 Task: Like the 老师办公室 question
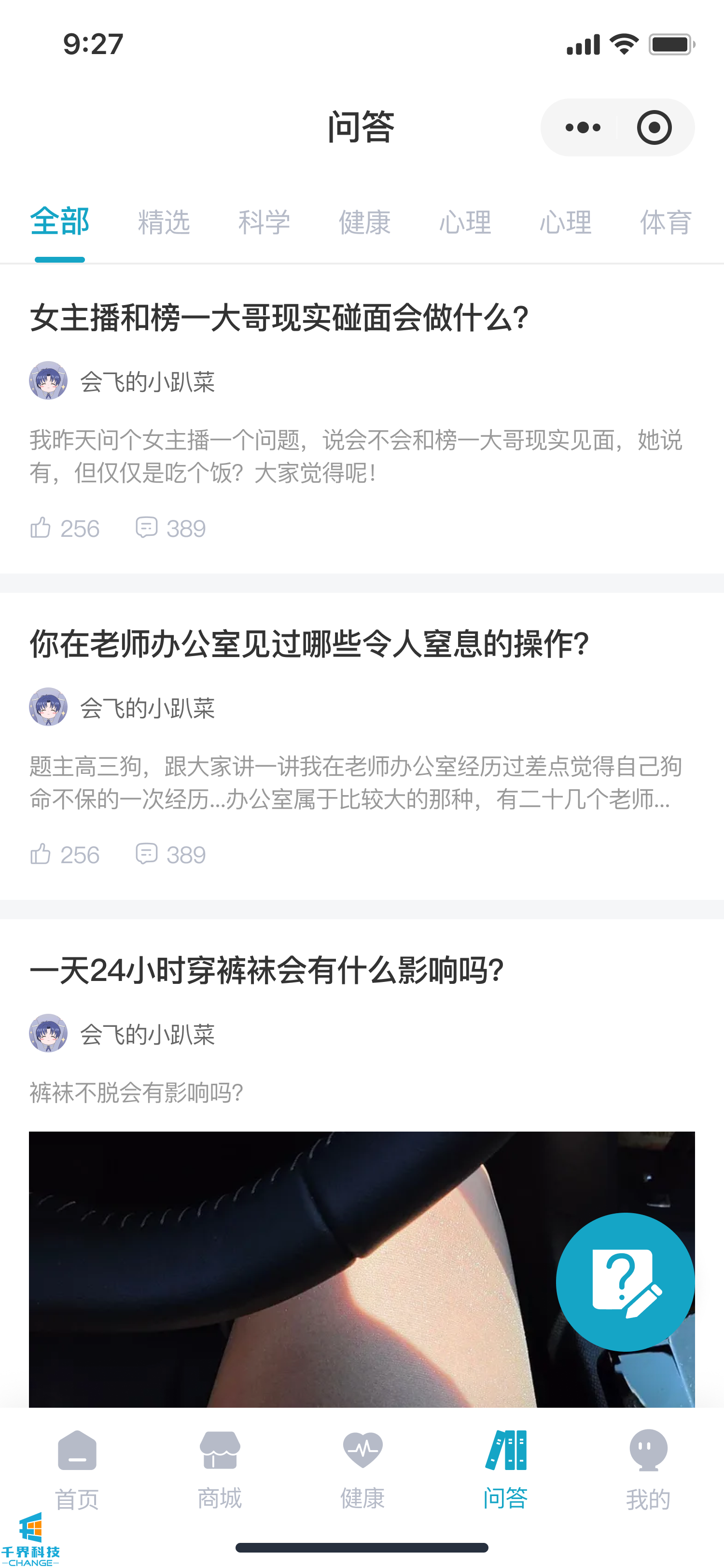click(65, 854)
